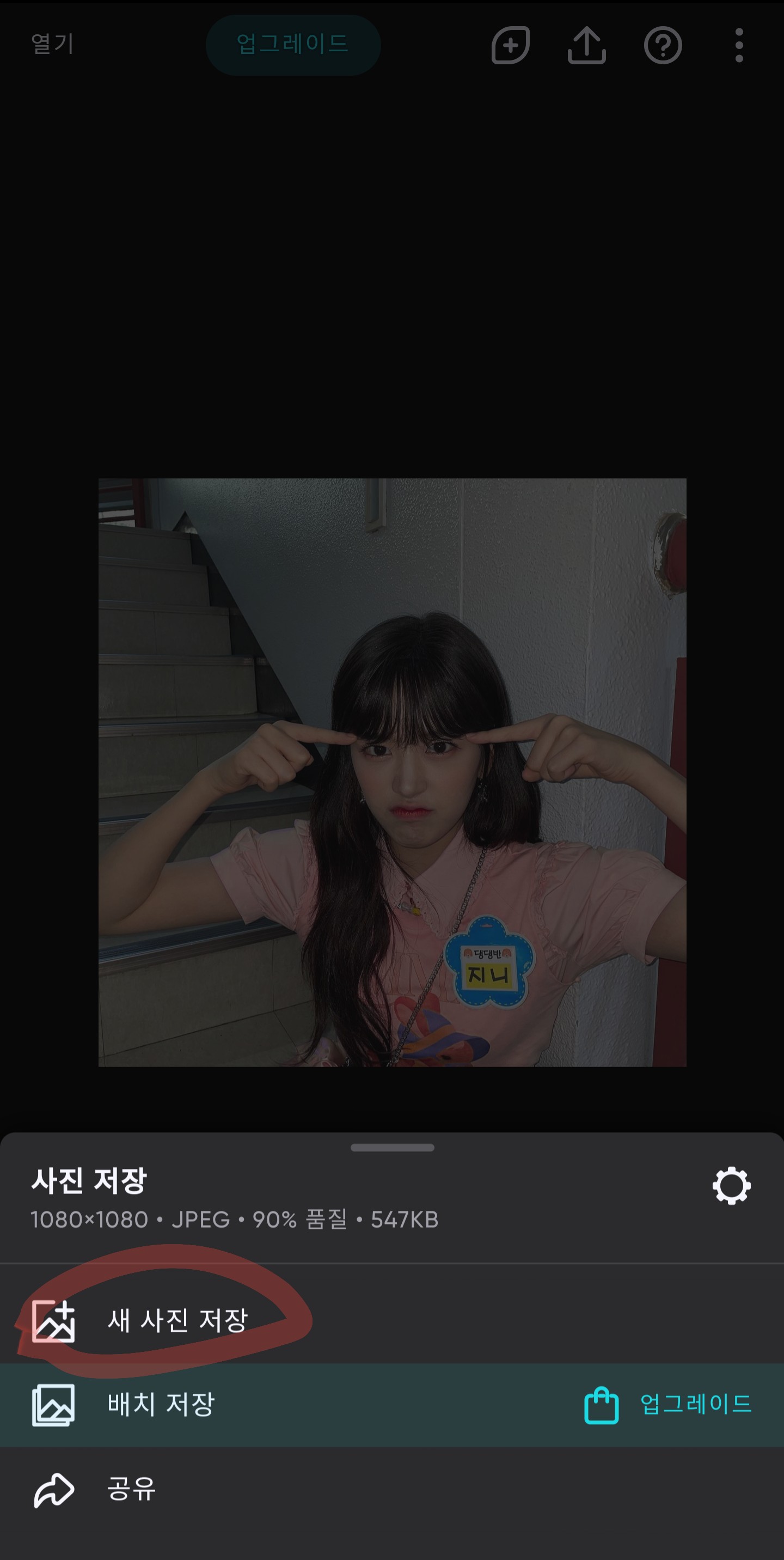The width and height of the screenshot is (784, 1560).
Task: Select 새 사진 저장 to save new photo
Action: (177, 1321)
